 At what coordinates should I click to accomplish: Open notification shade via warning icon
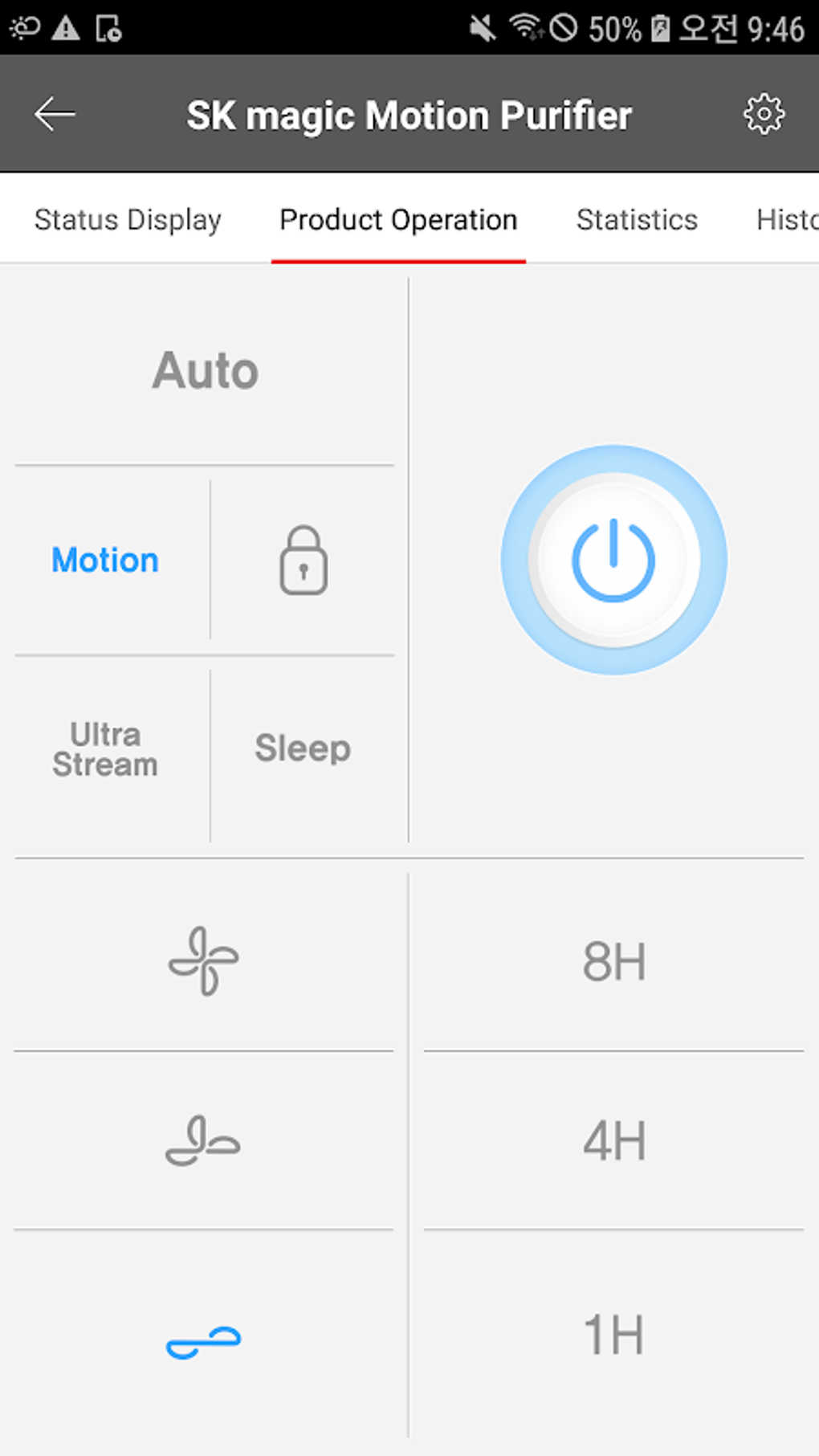coord(64,27)
